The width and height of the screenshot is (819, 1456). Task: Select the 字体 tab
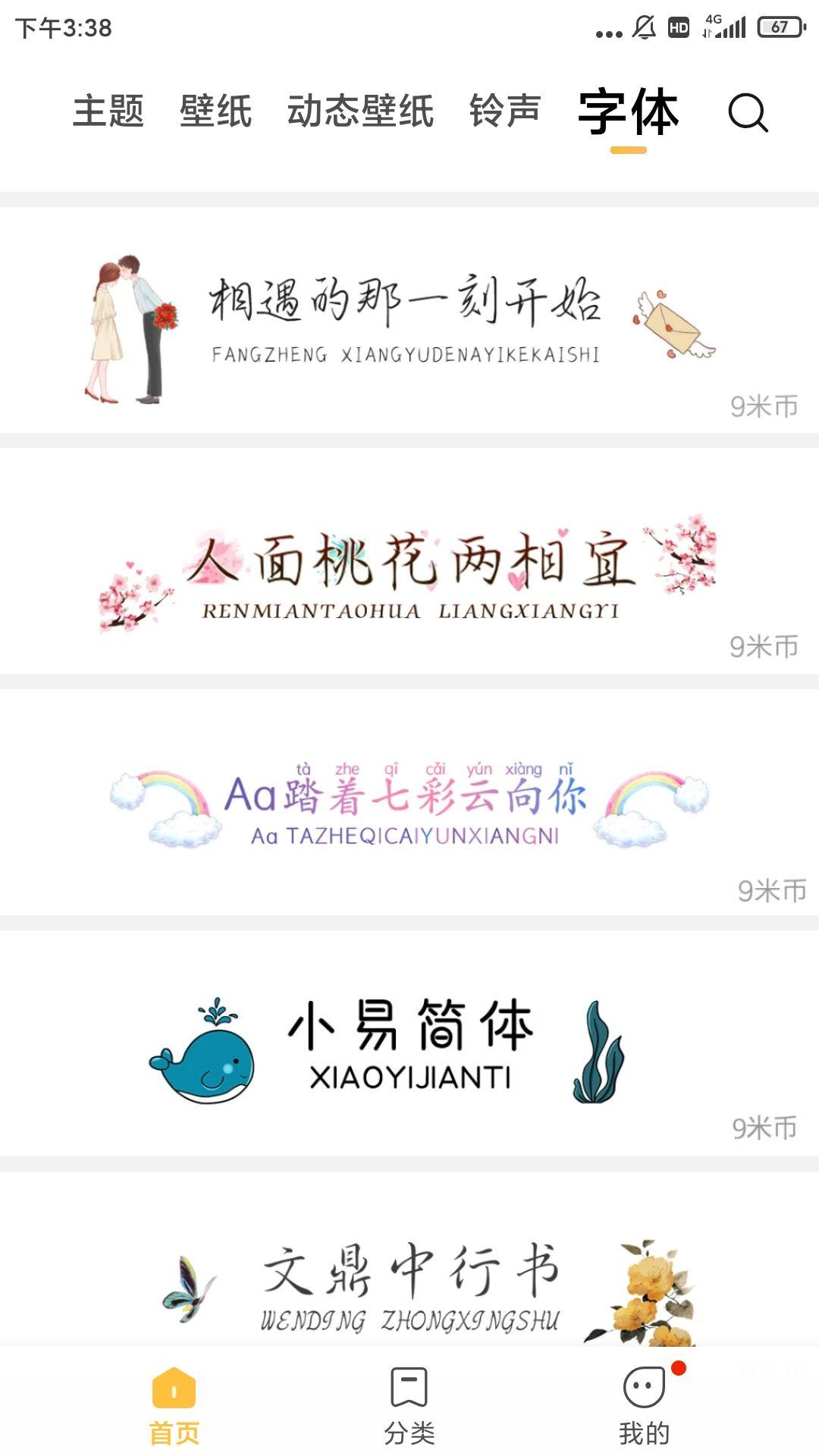(x=628, y=112)
